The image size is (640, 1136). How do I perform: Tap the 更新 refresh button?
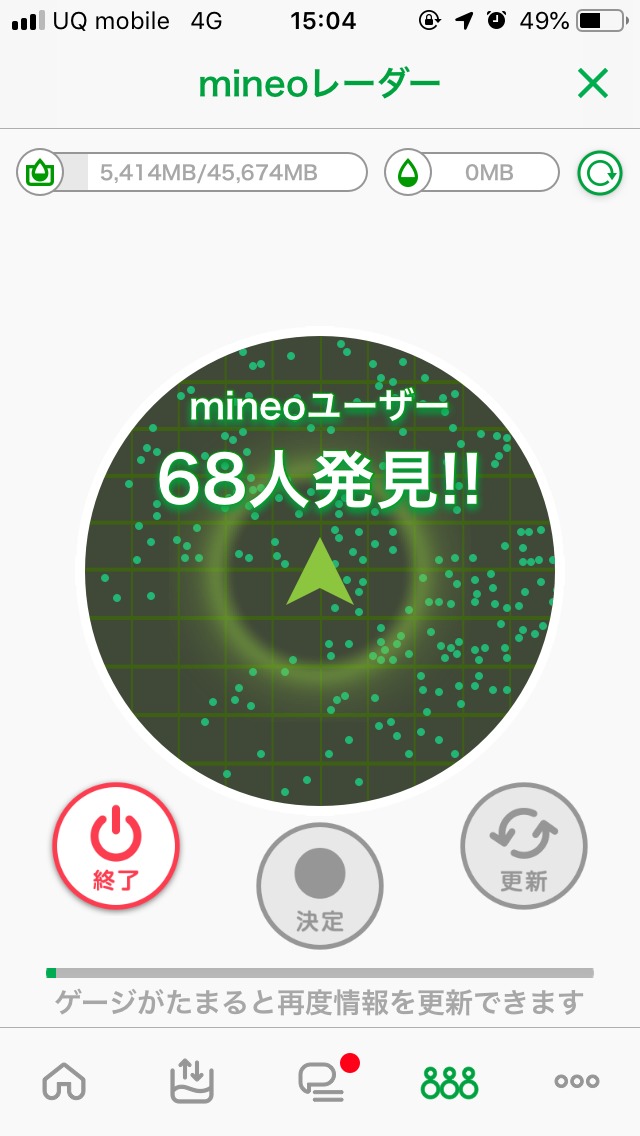click(523, 846)
